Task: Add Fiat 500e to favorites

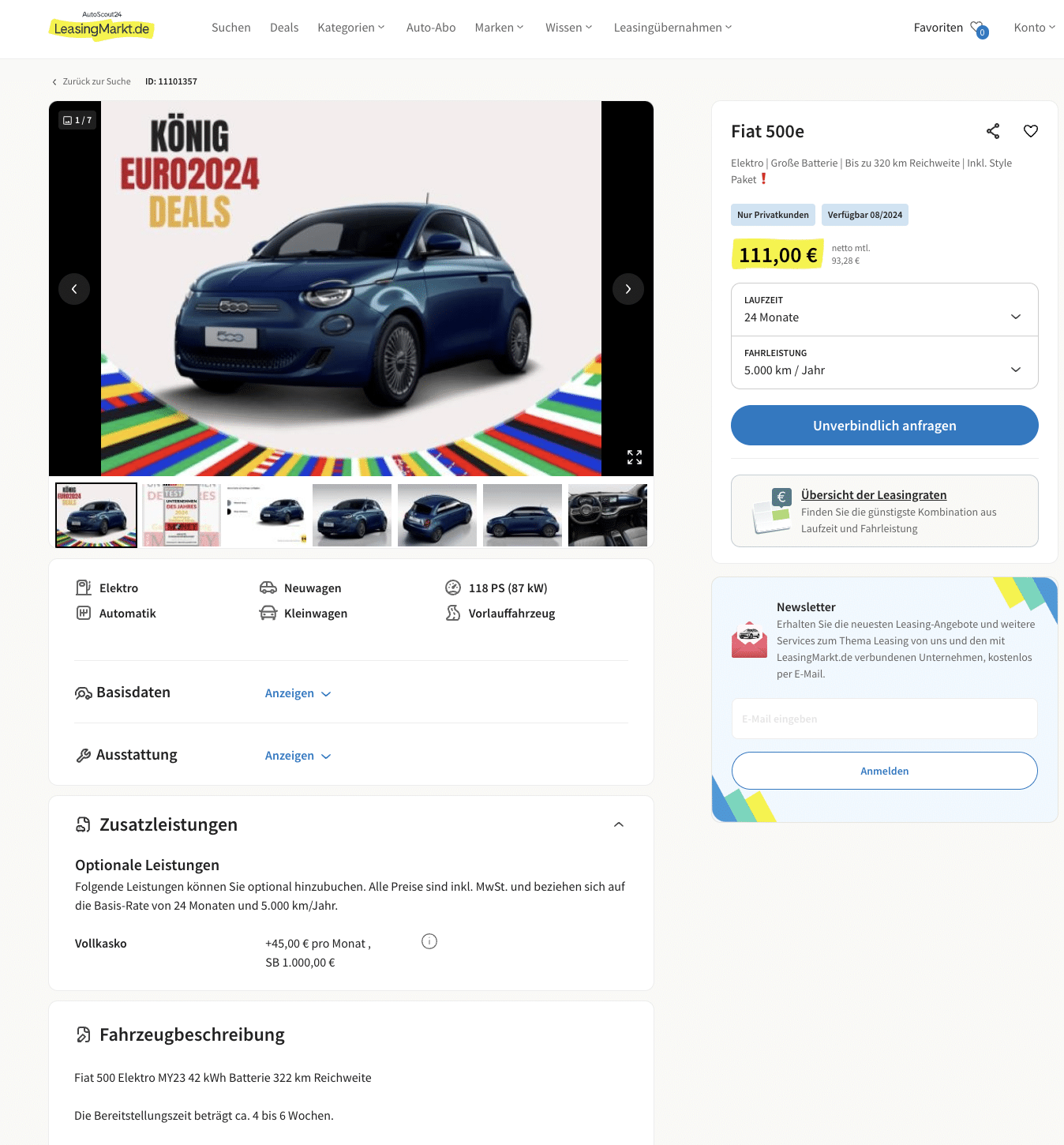Action: pyautogui.click(x=1030, y=131)
